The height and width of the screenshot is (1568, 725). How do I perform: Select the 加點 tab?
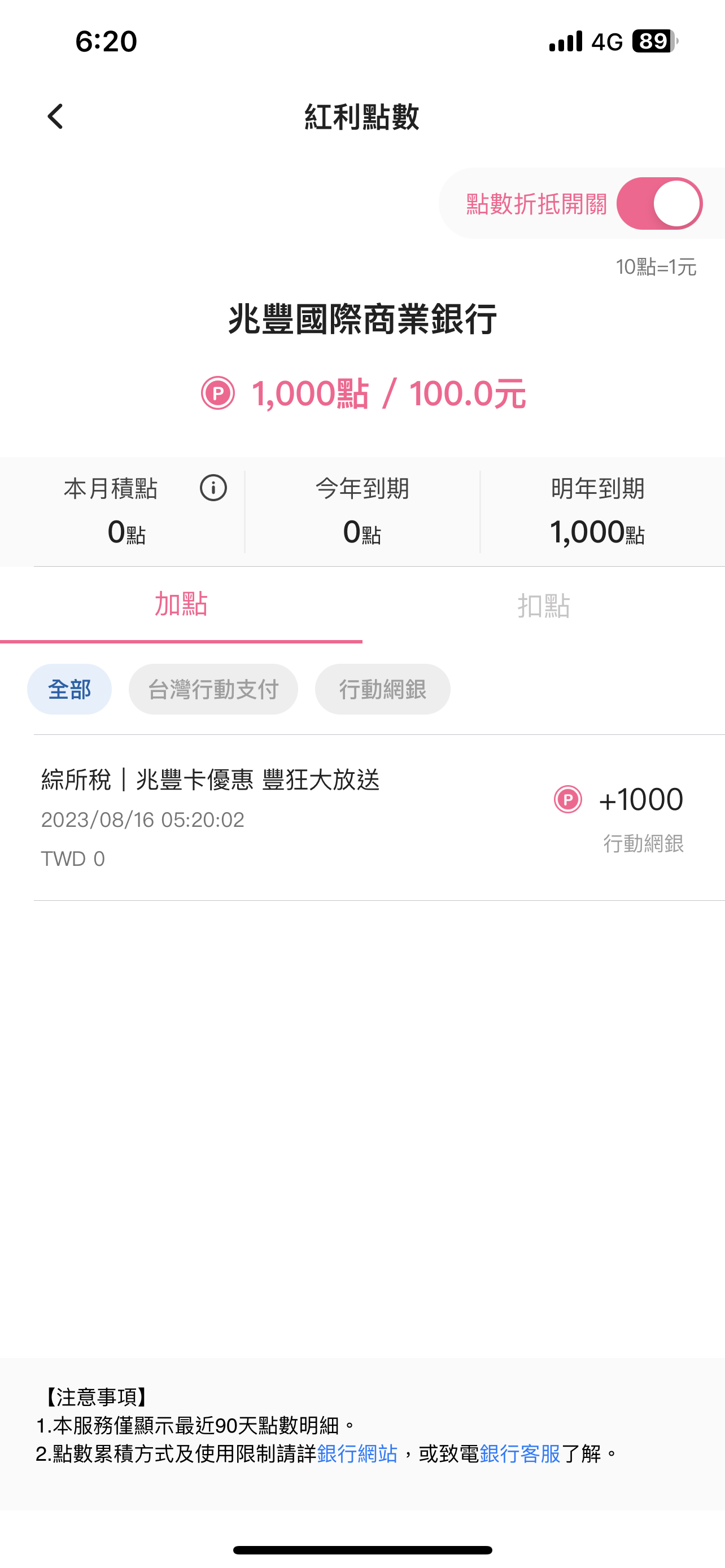(x=181, y=605)
